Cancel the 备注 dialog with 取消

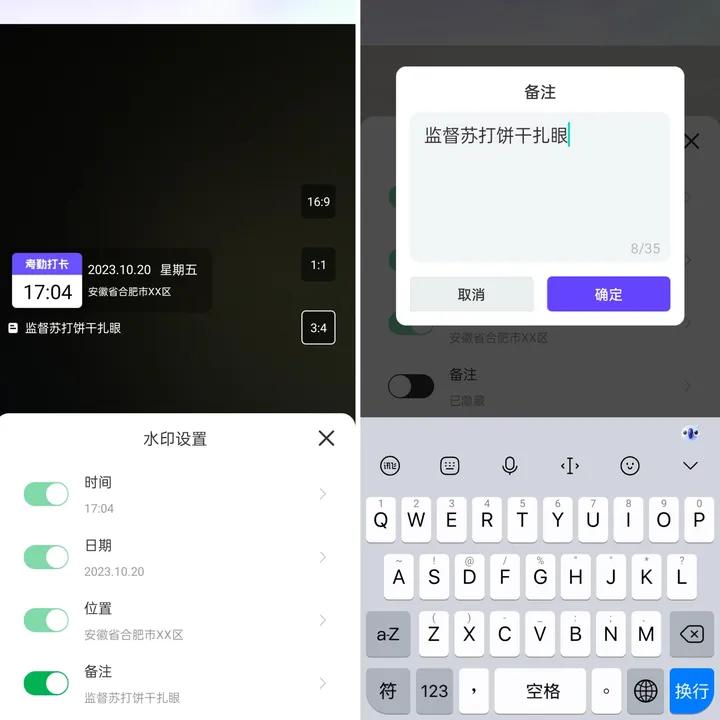click(x=471, y=294)
